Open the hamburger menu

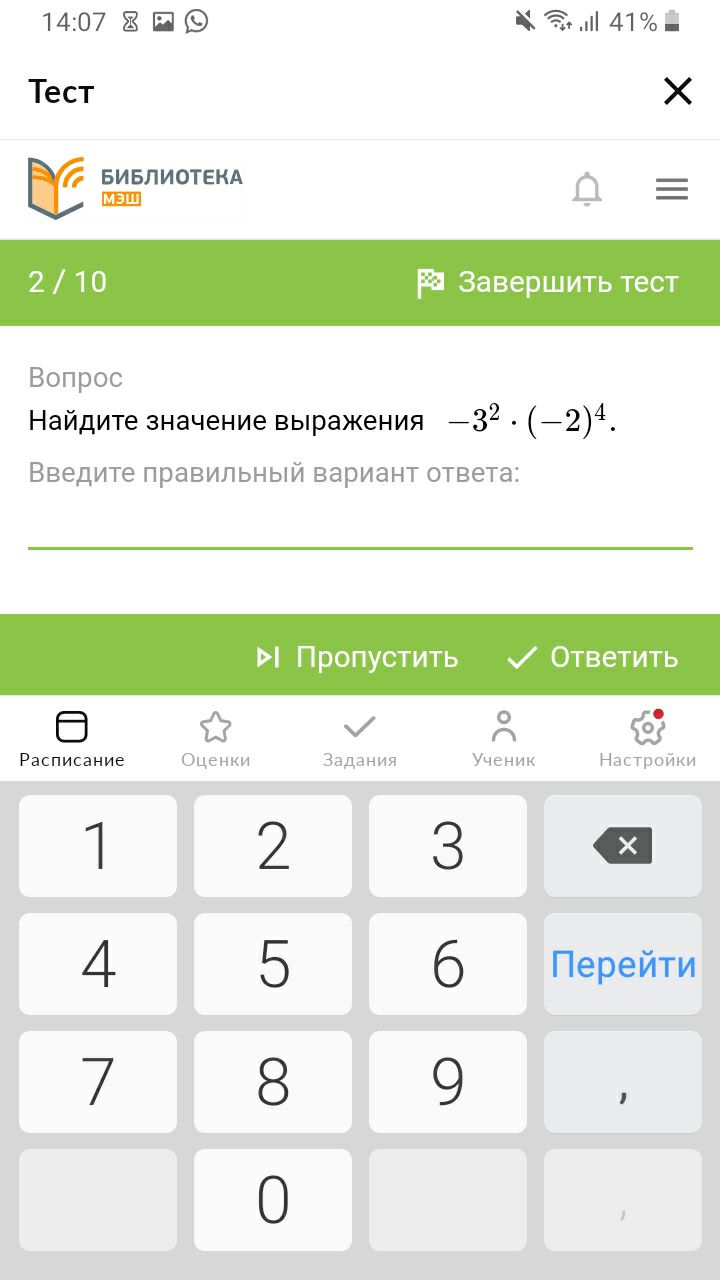click(x=671, y=189)
